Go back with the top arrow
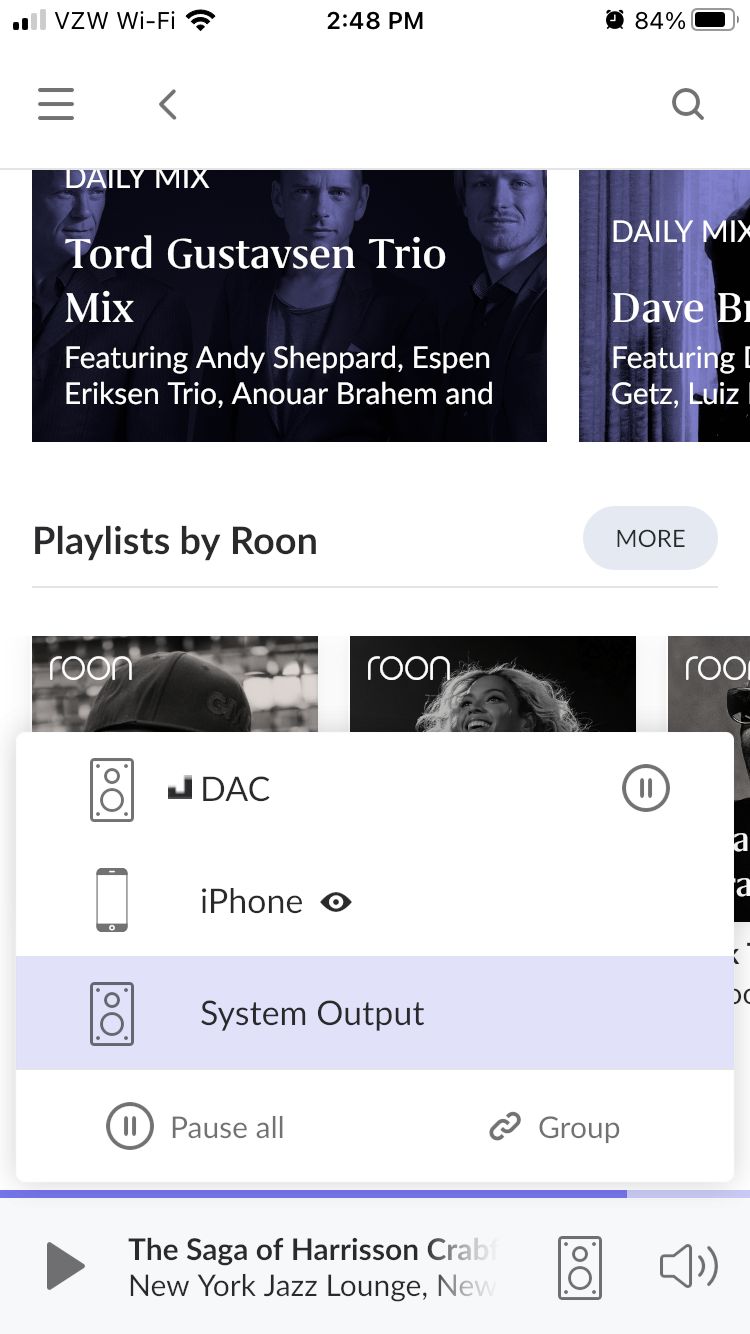 tap(168, 104)
